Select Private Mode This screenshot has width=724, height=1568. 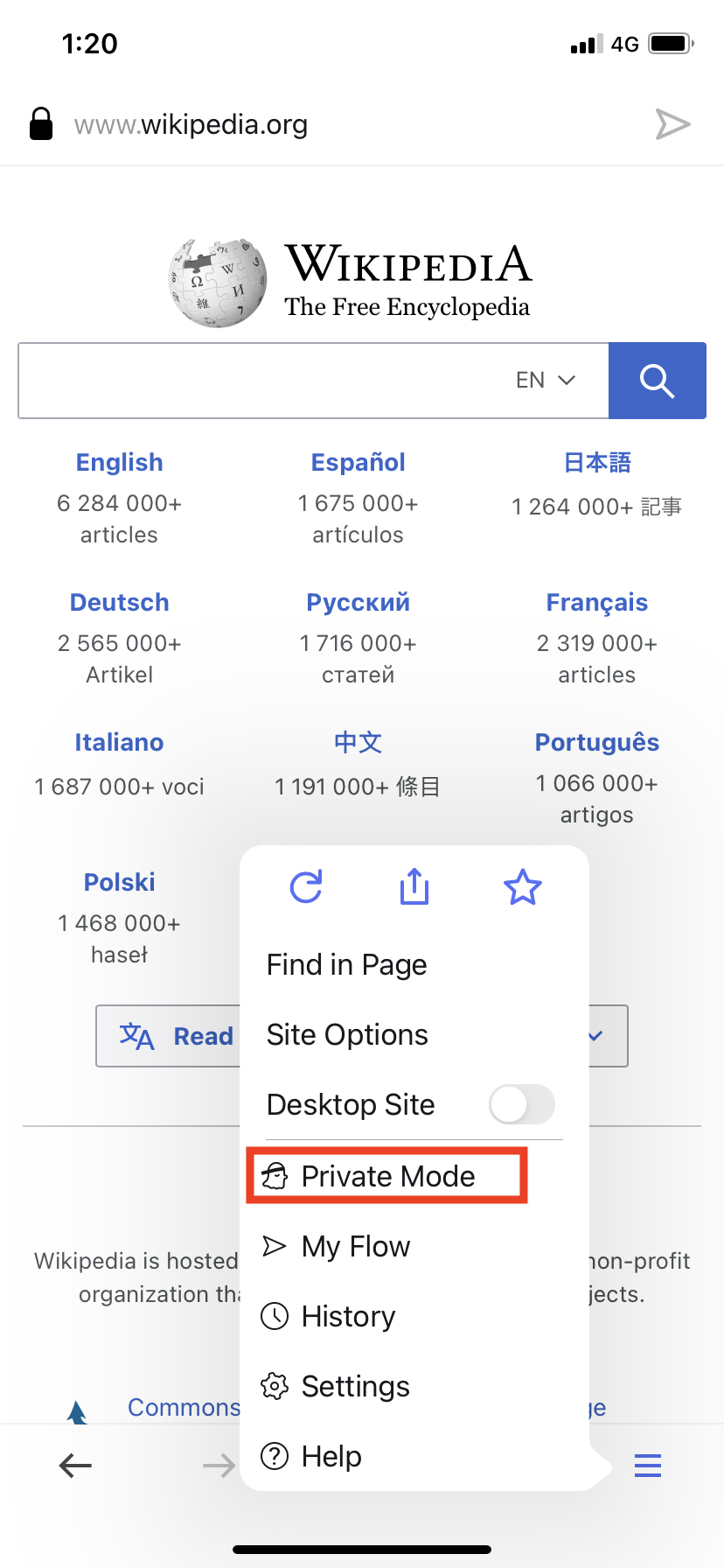[x=387, y=1176]
